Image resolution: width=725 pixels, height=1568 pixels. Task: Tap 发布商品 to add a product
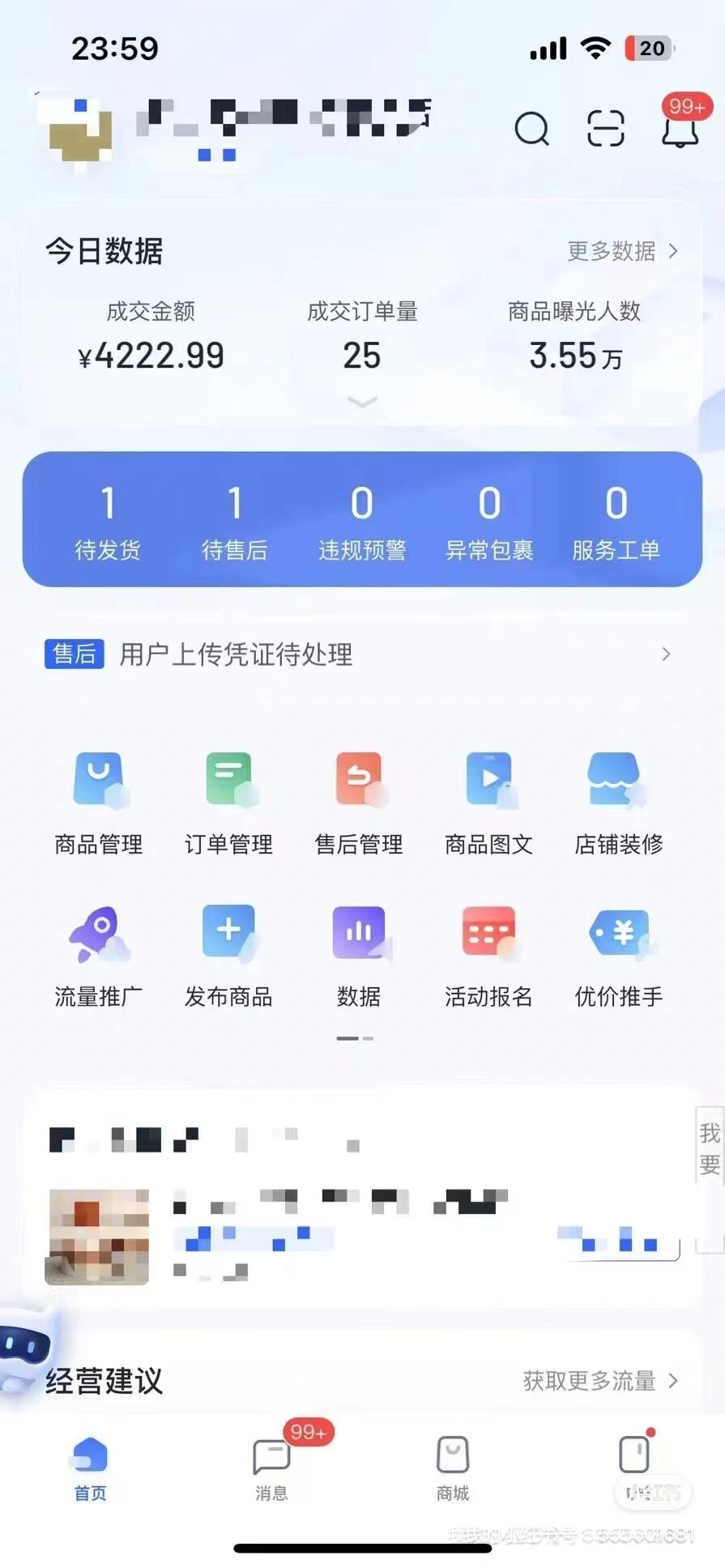click(229, 955)
